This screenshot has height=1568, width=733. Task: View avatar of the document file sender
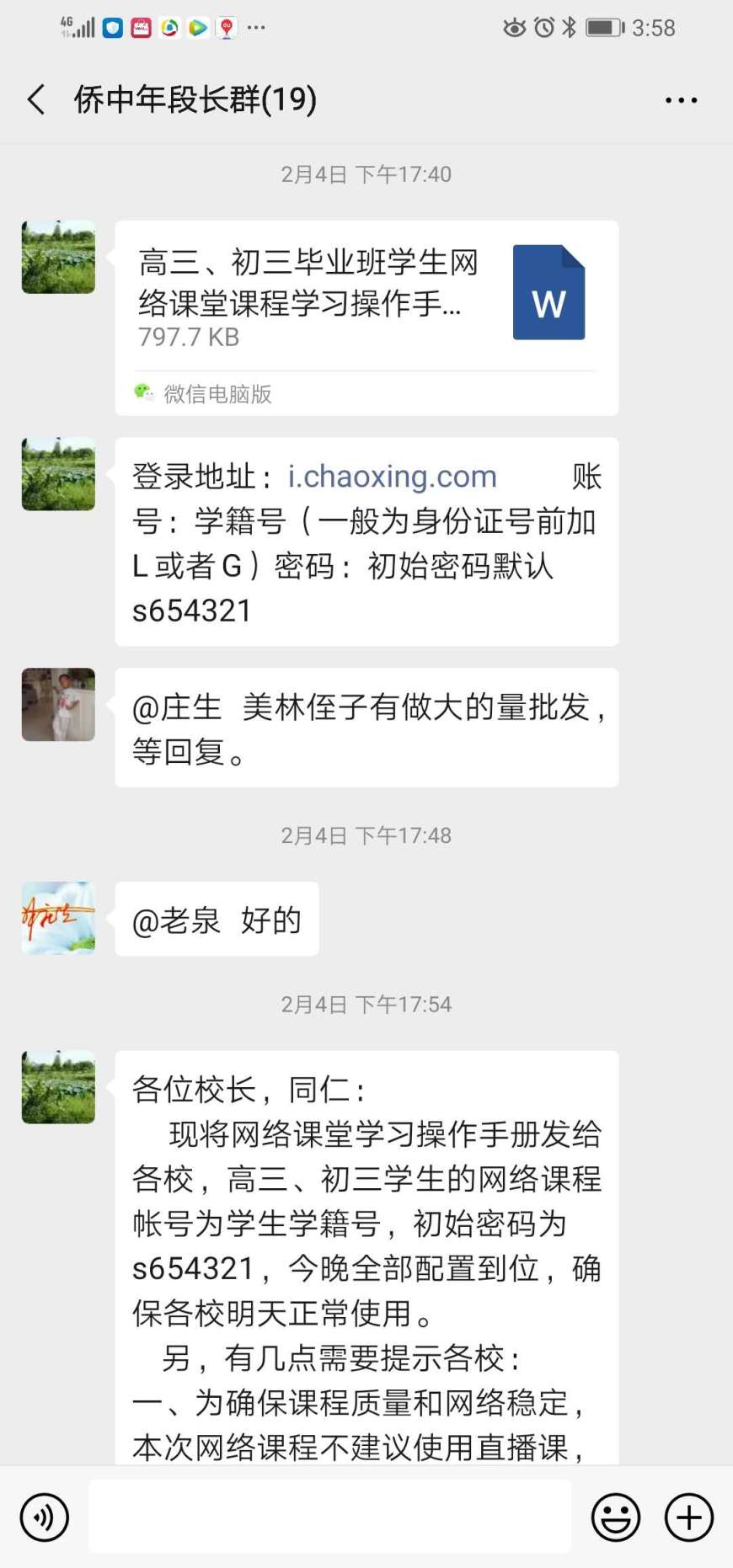58,257
